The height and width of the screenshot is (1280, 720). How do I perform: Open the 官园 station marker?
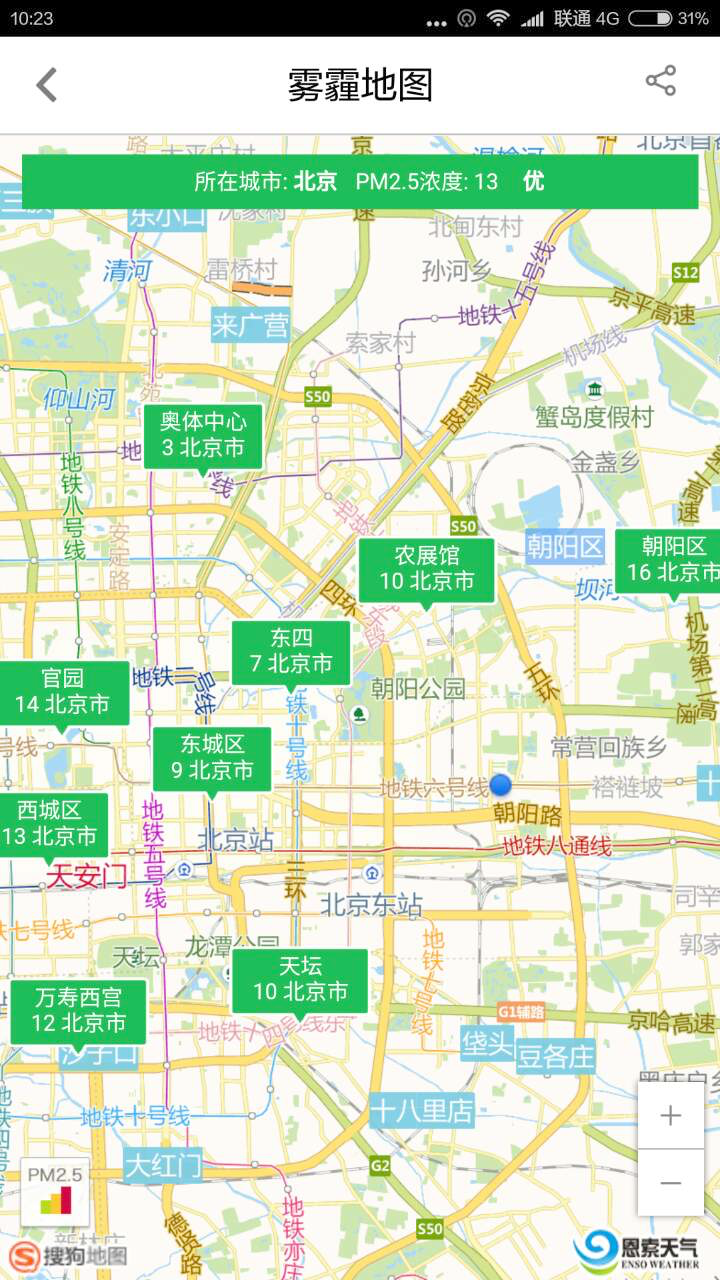[x=63, y=692]
